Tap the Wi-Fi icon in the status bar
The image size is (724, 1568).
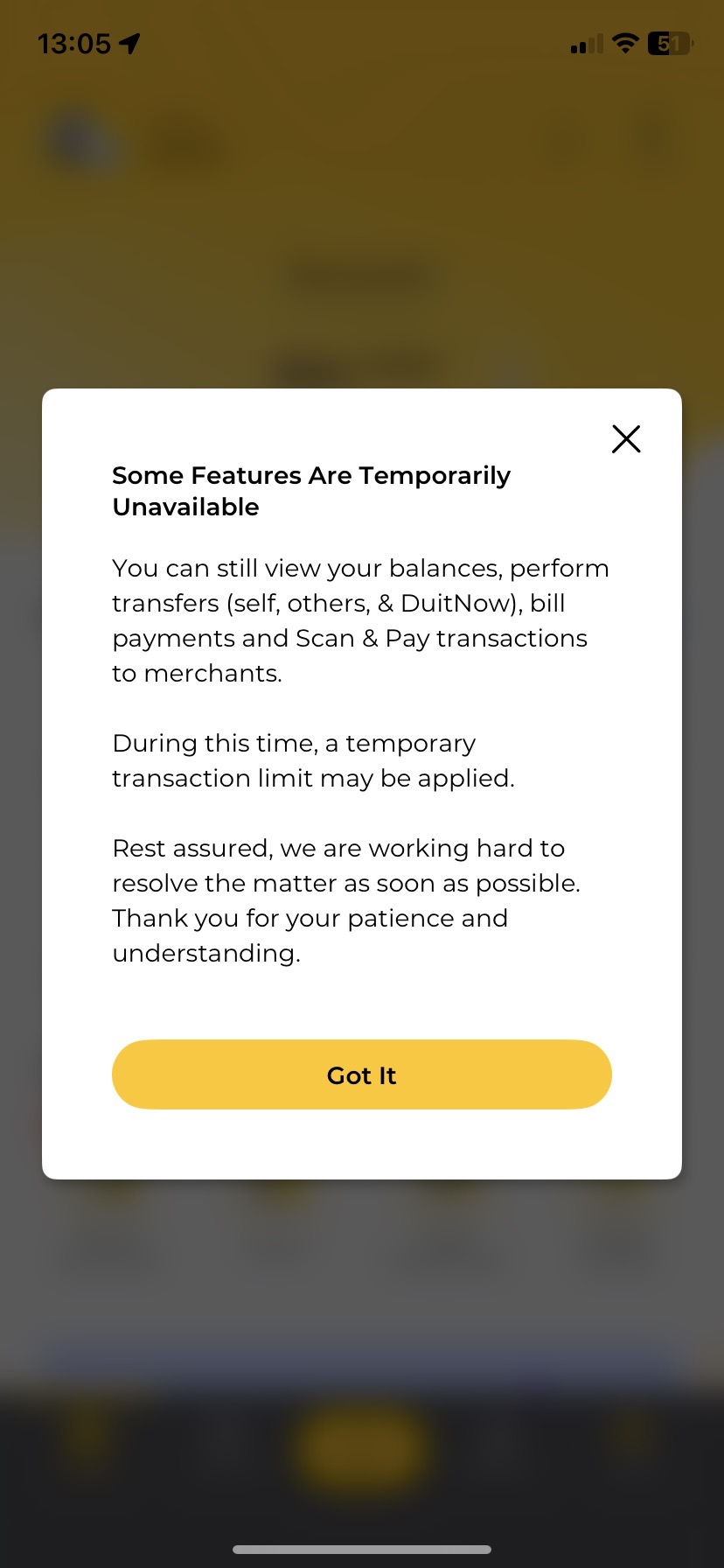click(625, 42)
